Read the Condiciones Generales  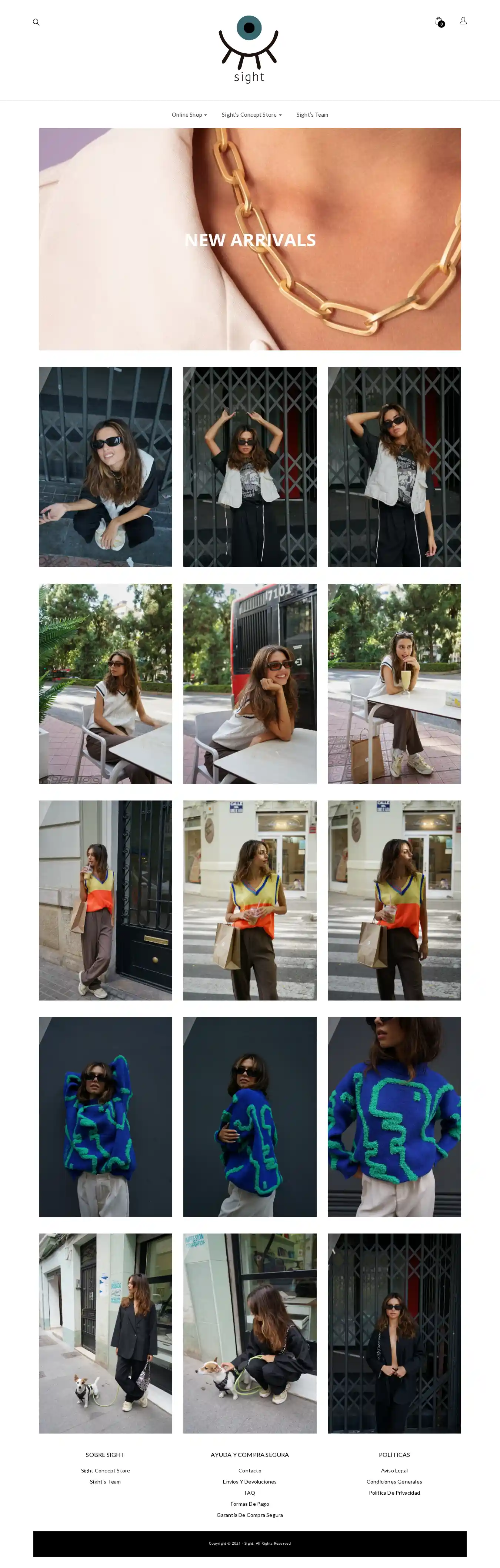click(394, 1482)
